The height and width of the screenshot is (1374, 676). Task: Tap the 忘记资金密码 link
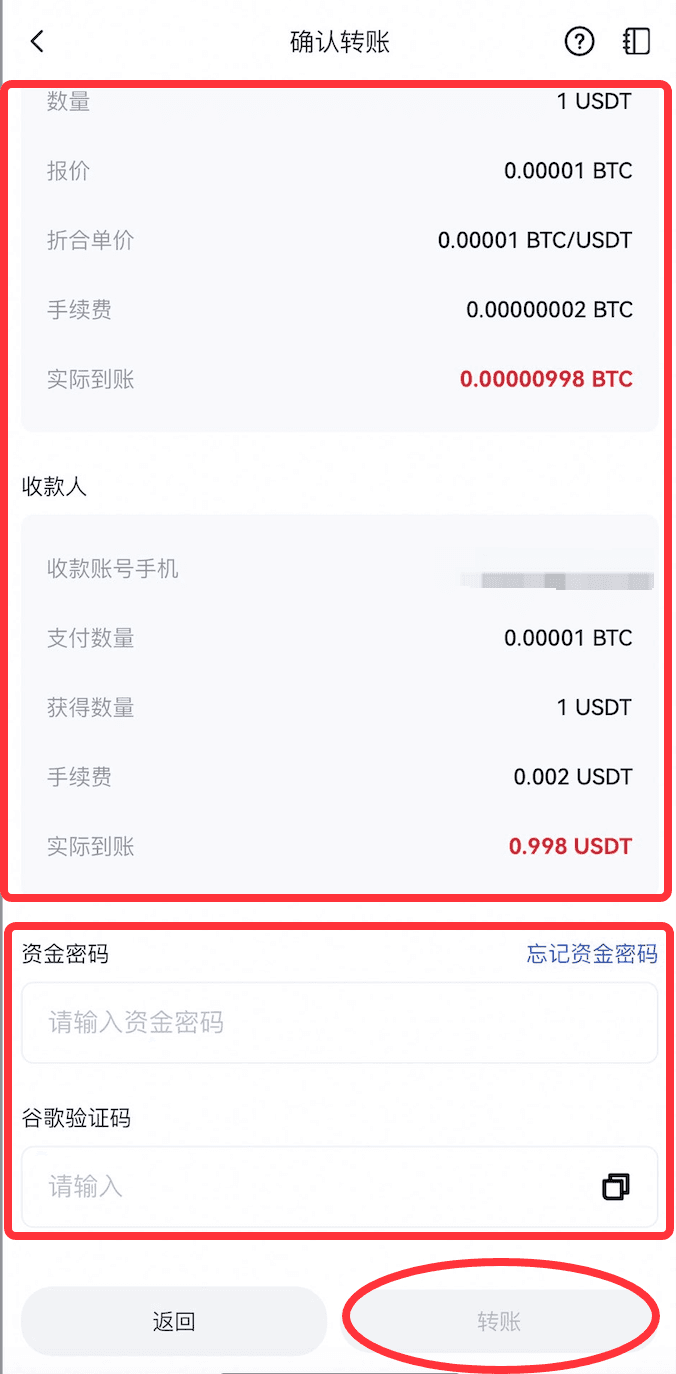[x=592, y=954]
